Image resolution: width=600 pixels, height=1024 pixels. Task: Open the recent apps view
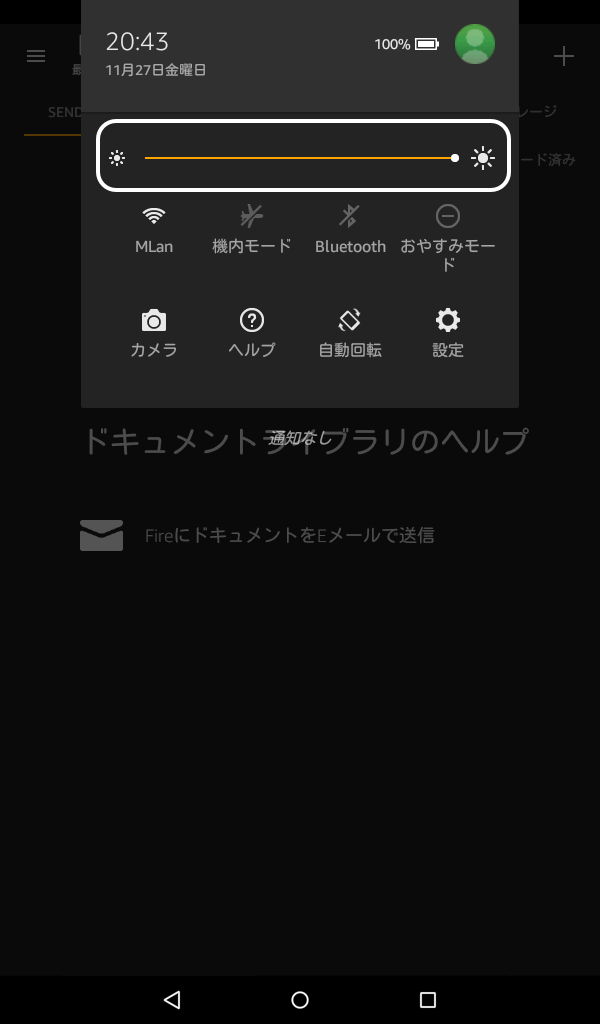tap(428, 999)
